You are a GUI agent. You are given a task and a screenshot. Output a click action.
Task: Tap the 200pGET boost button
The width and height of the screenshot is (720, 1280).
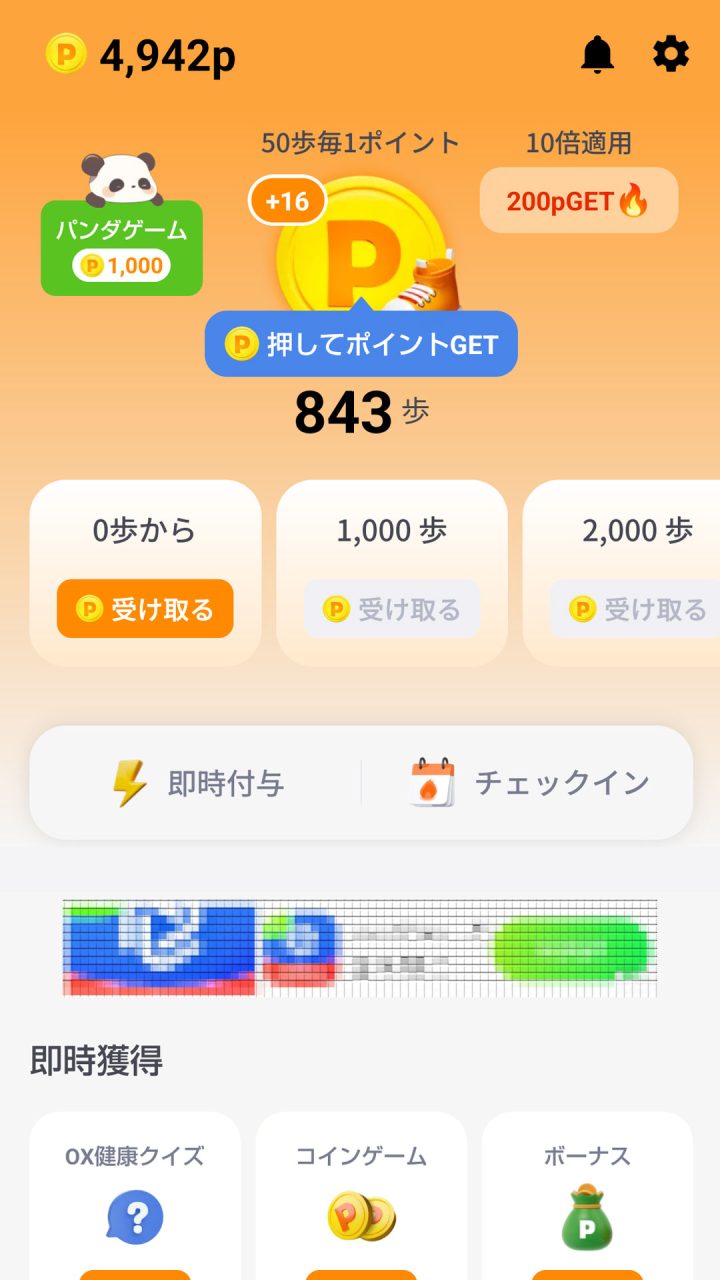pyautogui.click(x=578, y=201)
